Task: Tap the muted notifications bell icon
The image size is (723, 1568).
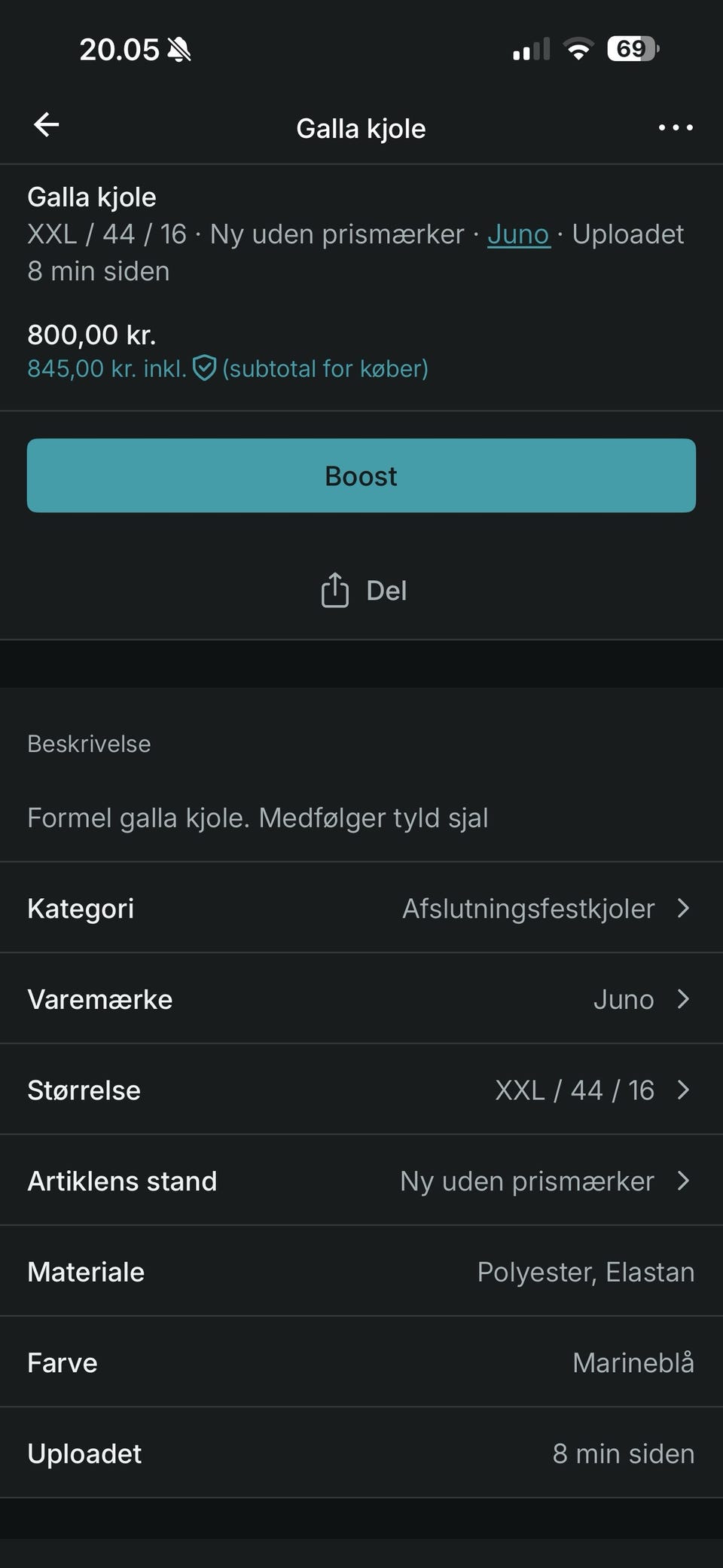Action: click(x=179, y=50)
